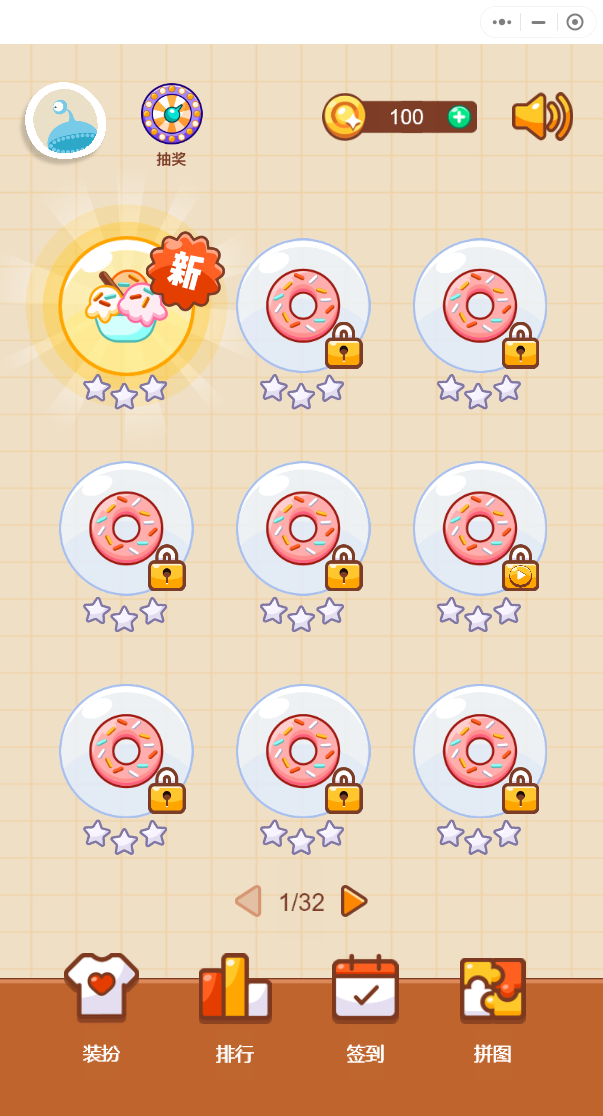
Task: Open the 拼图 puzzle section
Action: [492, 1008]
